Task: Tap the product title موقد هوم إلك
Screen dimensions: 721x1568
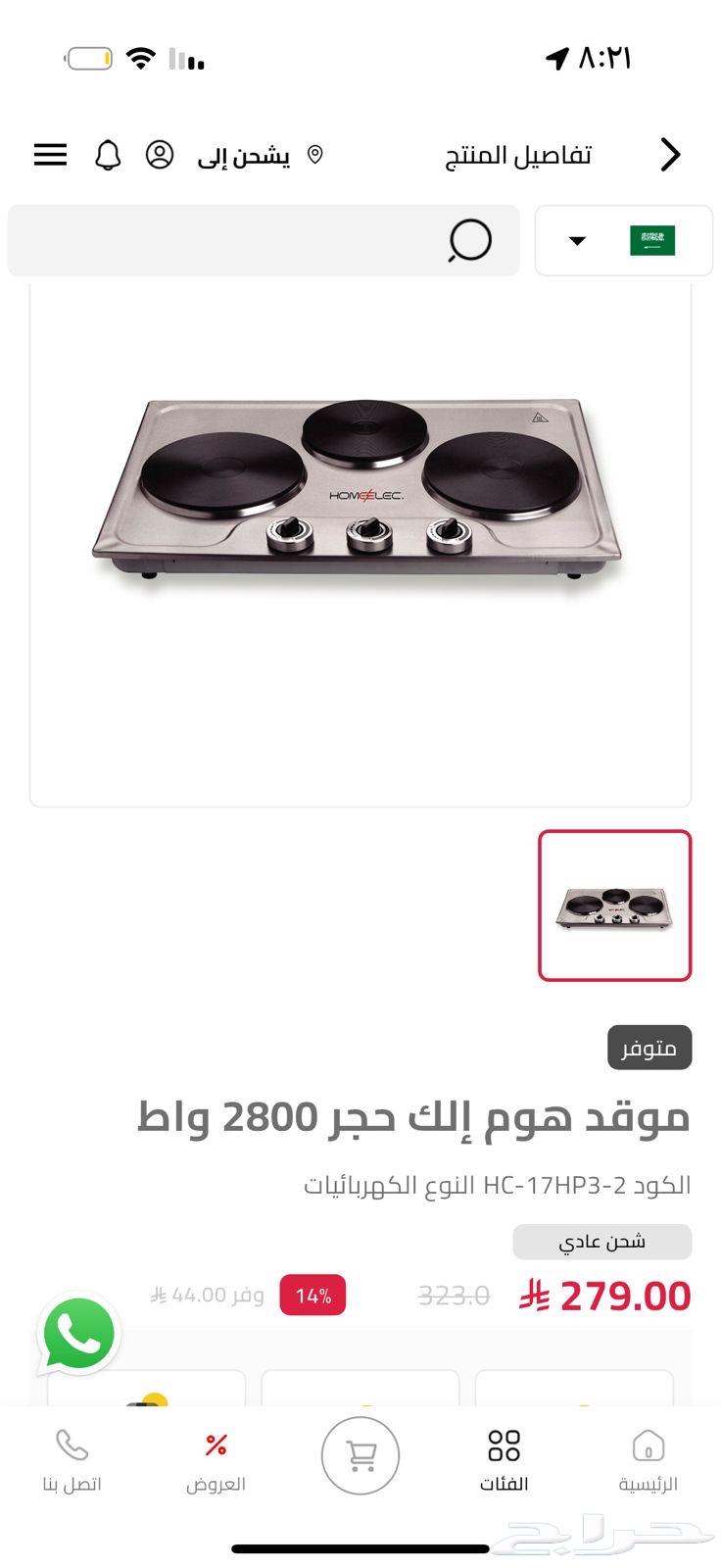Action: (x=416, y=1115)
